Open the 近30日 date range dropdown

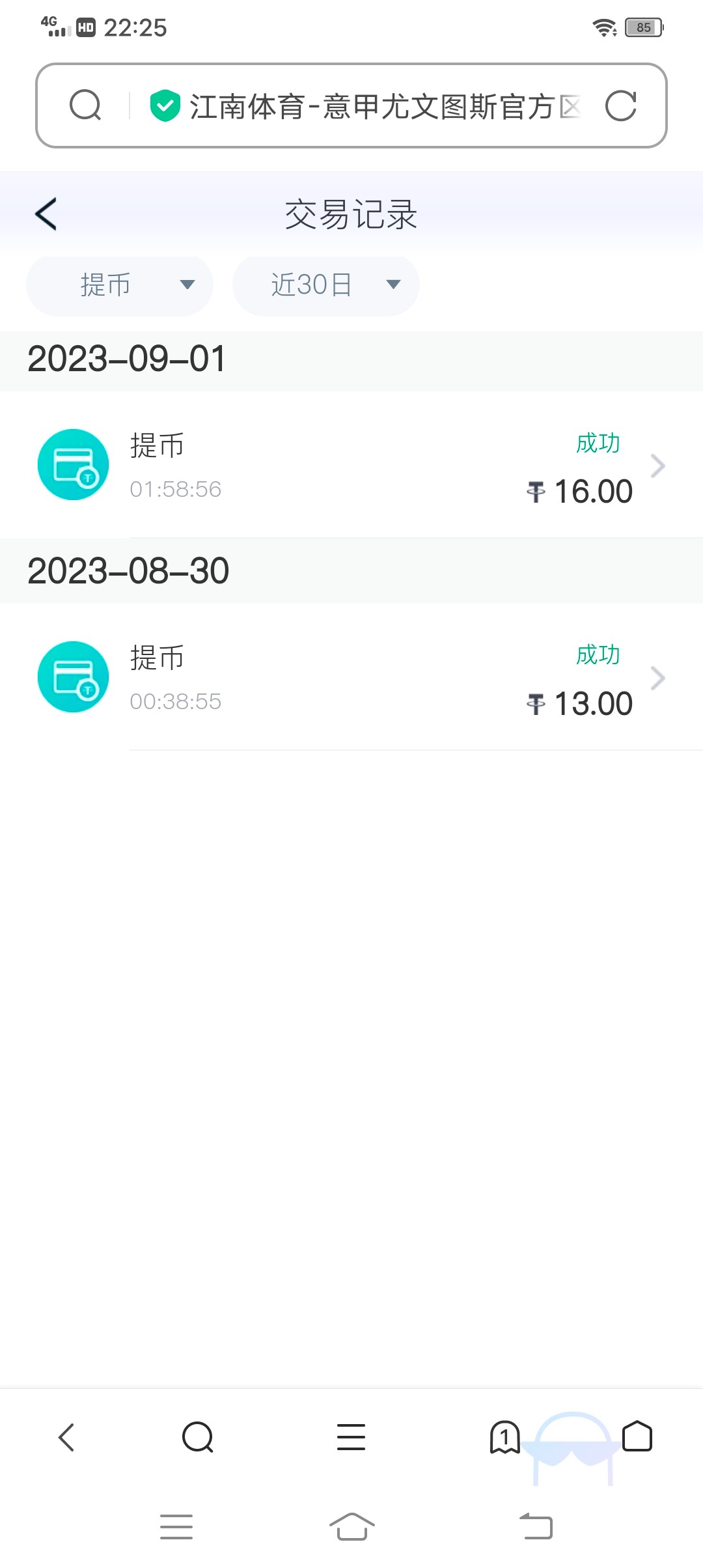coord(326,285)
